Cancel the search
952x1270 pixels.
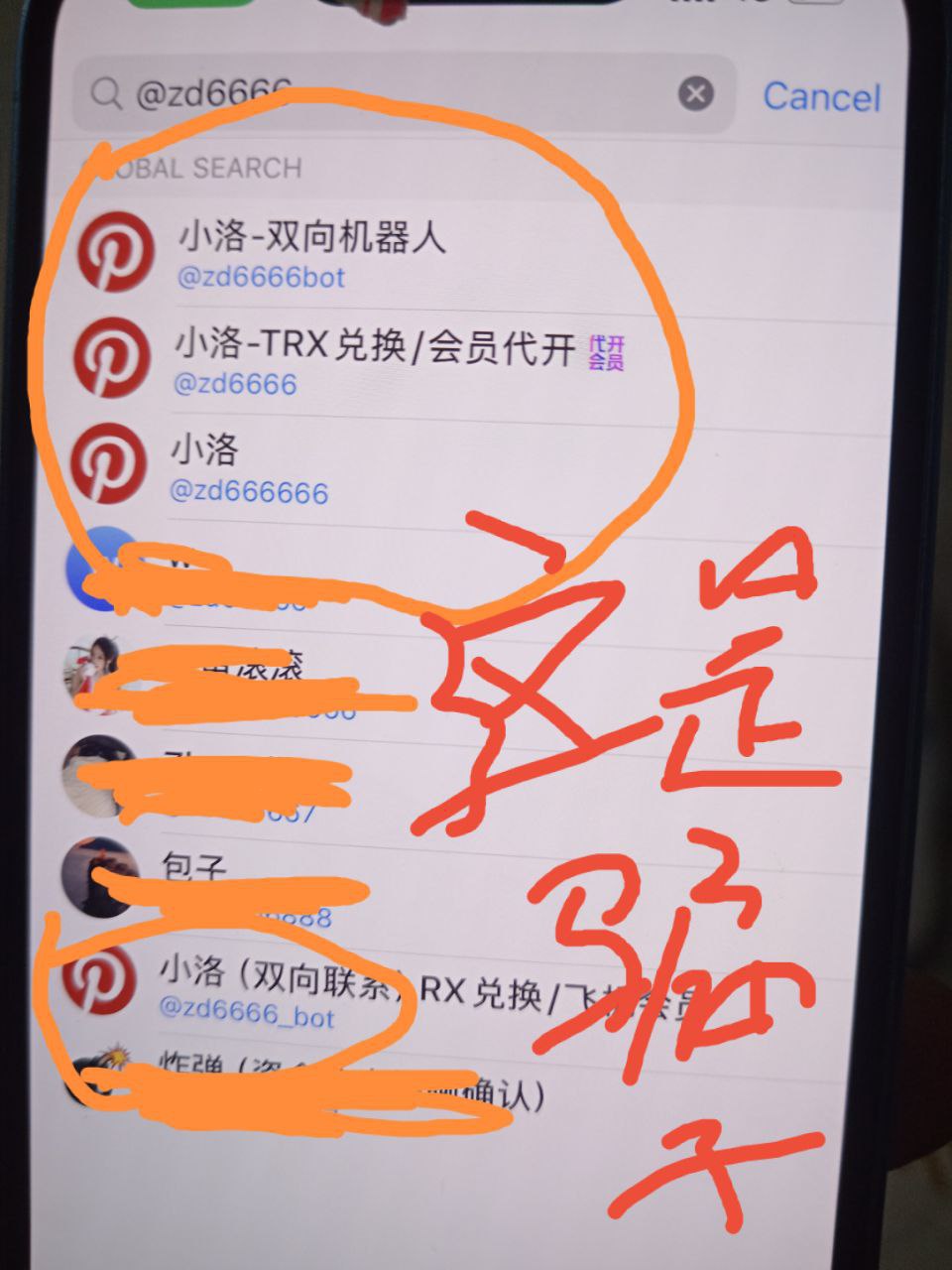coord(821,97)
